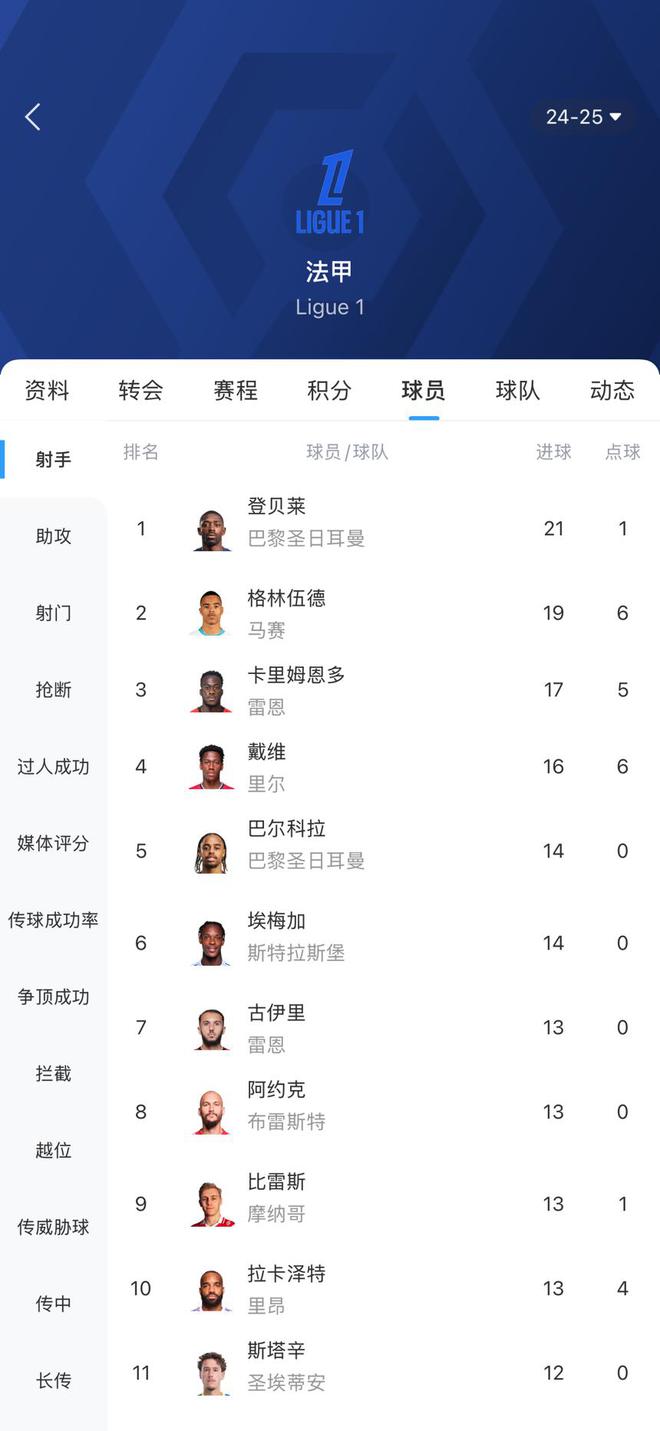Select the 传球成功率 ranking category
This screenshot has width=660, height=1431.
(x=53, y=920)
